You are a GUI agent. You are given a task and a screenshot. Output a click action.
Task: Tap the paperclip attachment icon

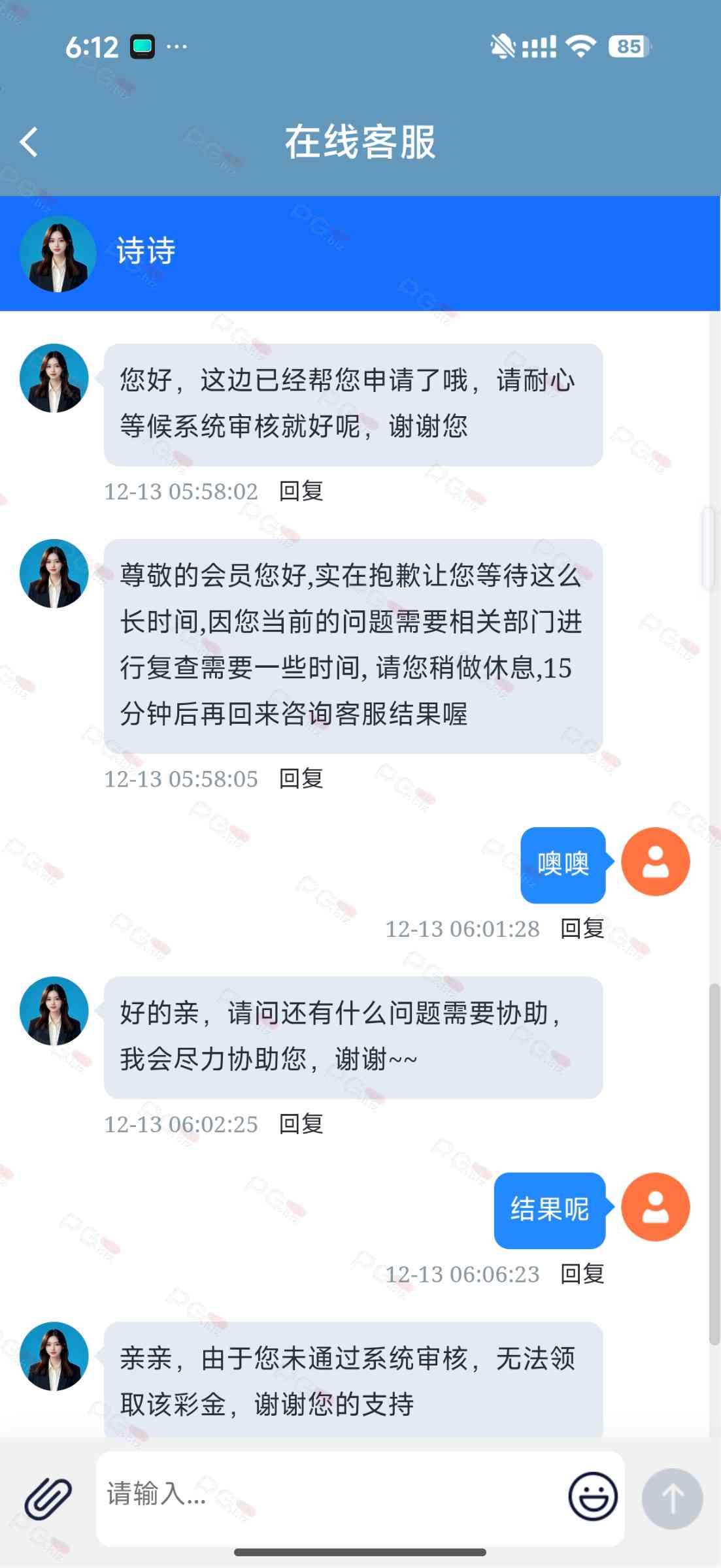[48, 1497]
